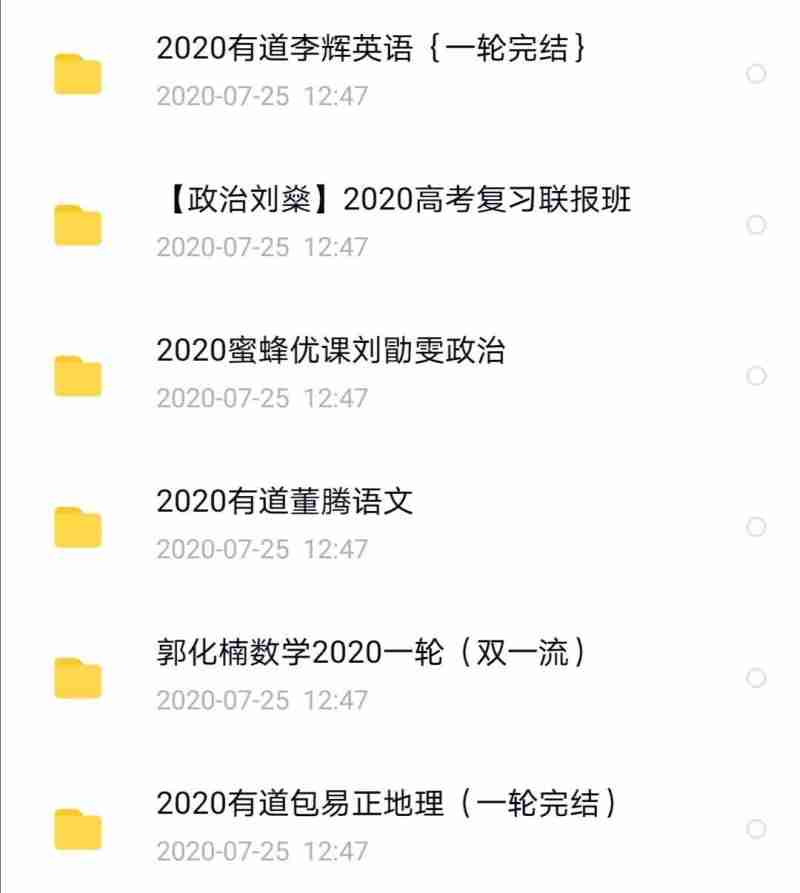800x893 pixels.
Task: Open the 2020有道李辉英语 folder
Action: (x=370, y=49)
